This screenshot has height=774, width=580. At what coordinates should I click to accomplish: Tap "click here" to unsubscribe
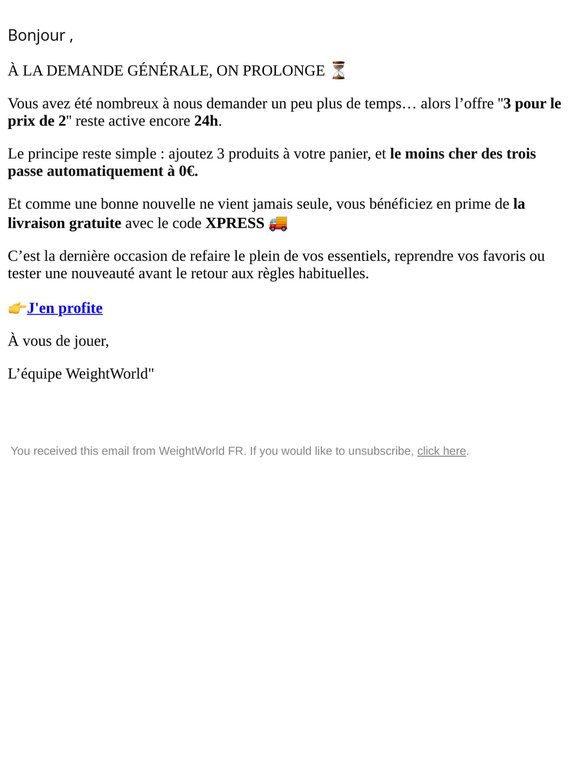[441, 451]
